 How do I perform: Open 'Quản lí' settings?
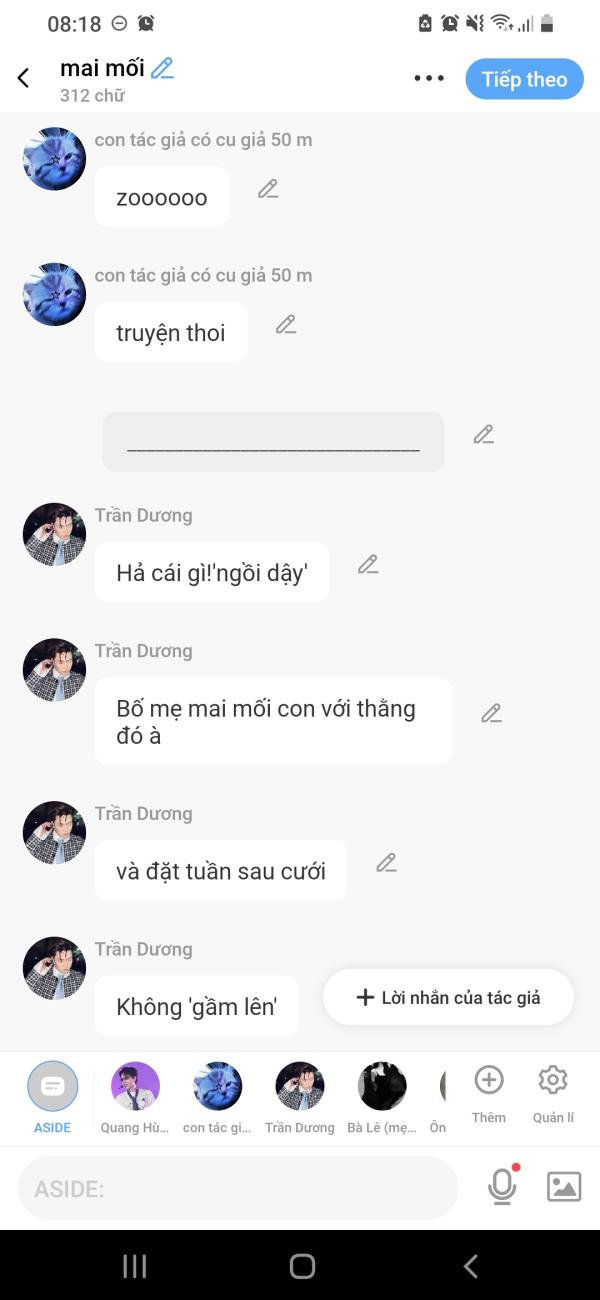pyautogui.click(x=553, y=1094)
